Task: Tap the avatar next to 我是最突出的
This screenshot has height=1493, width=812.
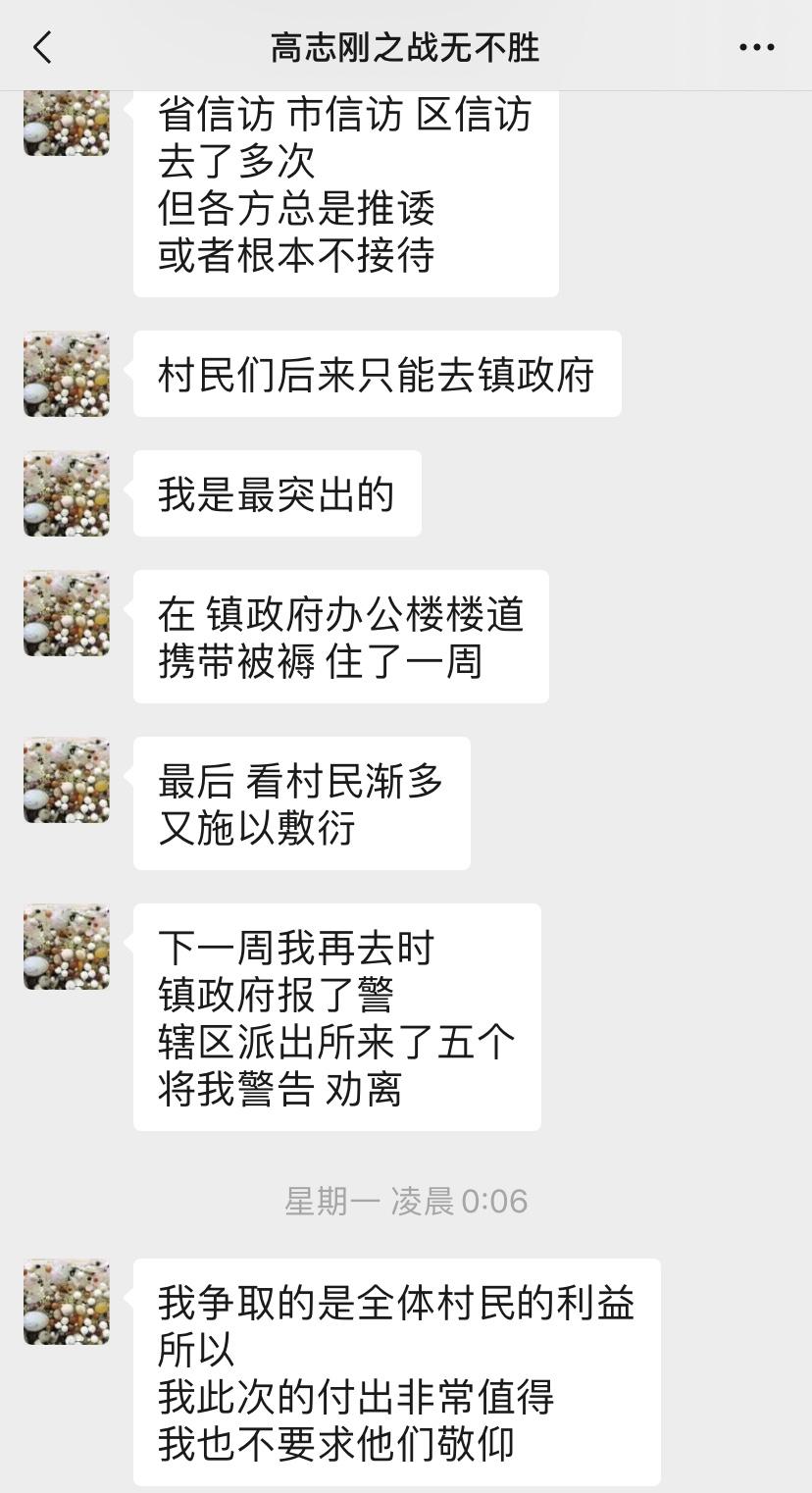Action: click(x=67, y=493)
